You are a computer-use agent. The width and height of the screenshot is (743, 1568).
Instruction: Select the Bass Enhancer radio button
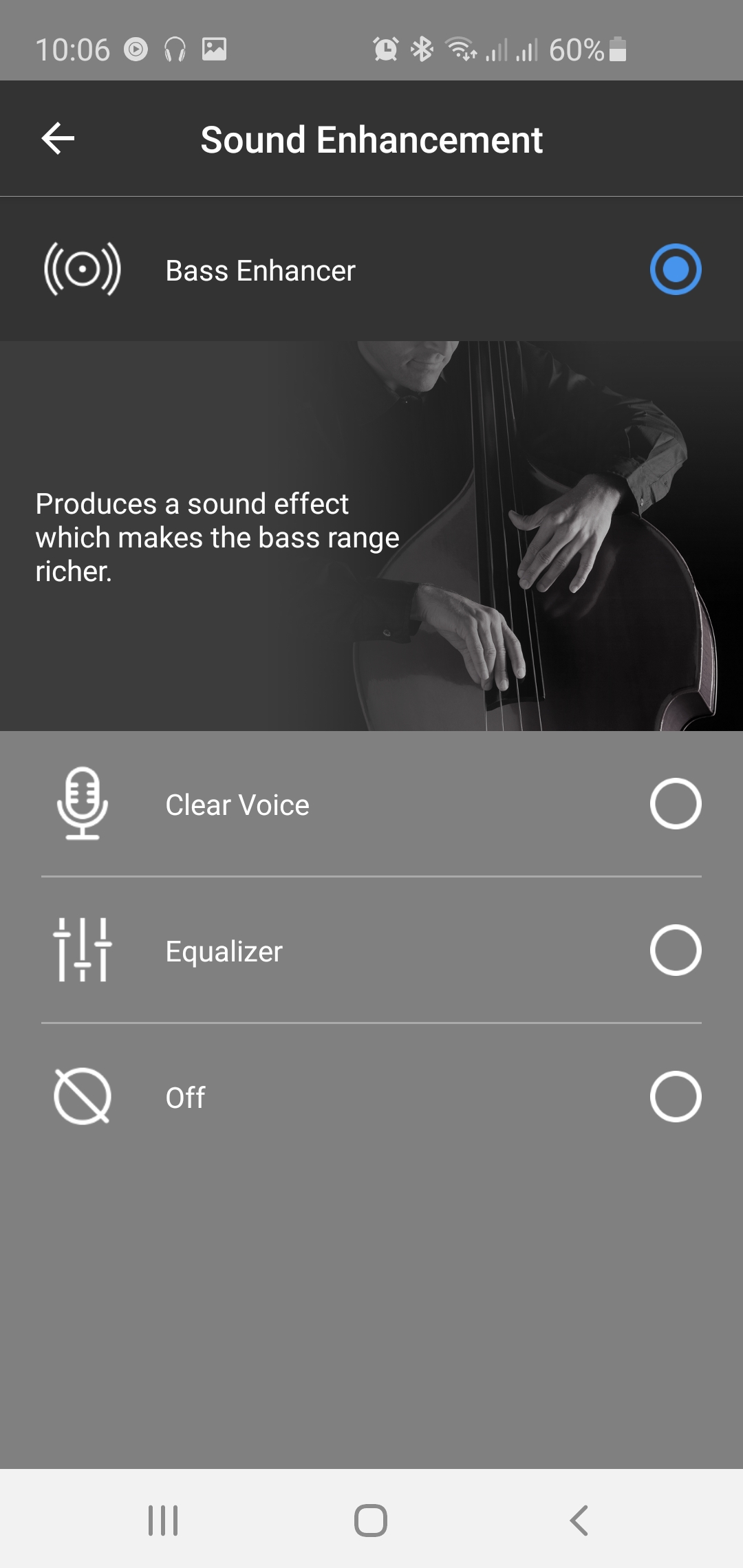(675, 270)
